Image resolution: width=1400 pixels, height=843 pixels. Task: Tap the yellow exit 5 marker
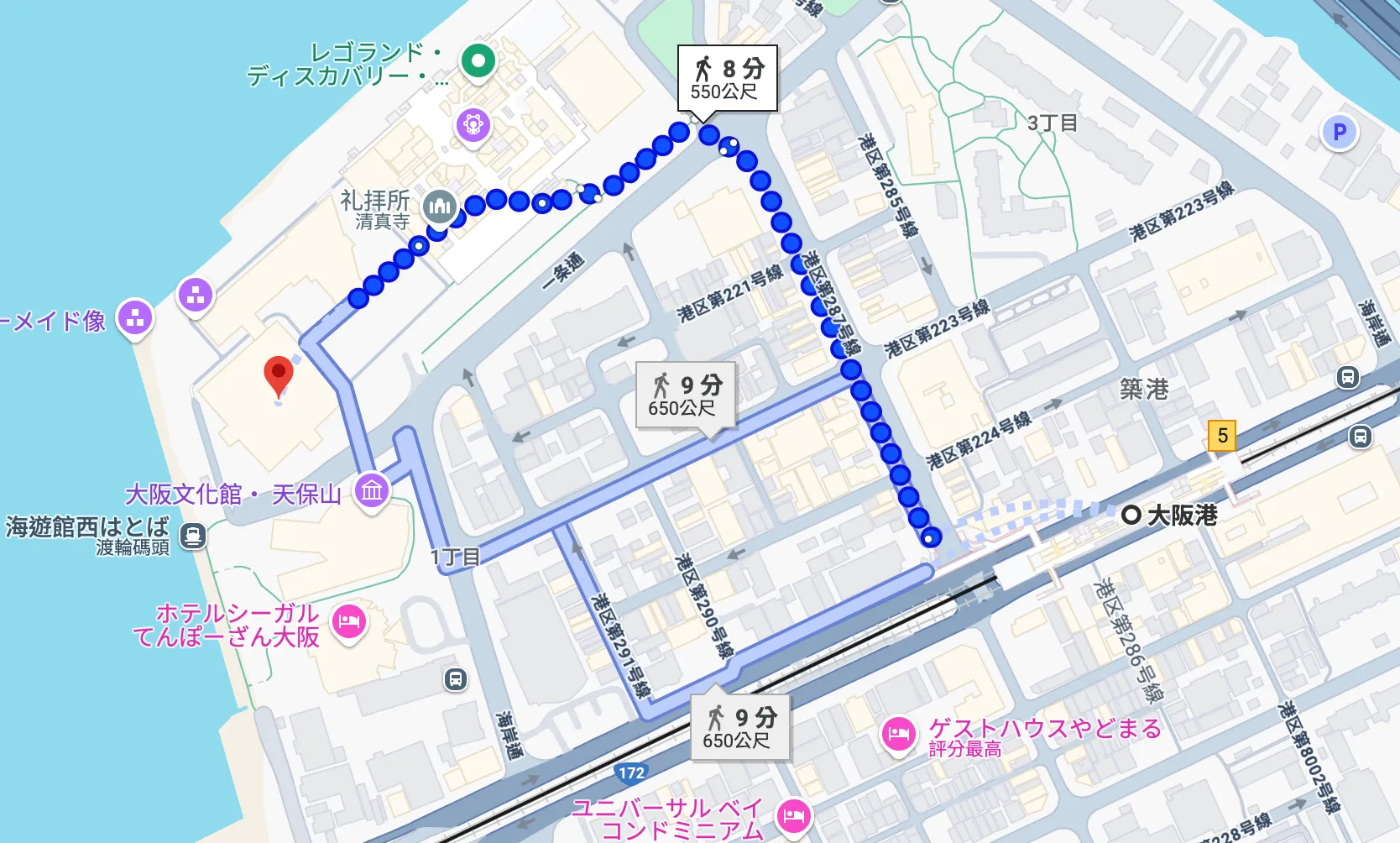pyautogui.click(x=1222, y=436)
